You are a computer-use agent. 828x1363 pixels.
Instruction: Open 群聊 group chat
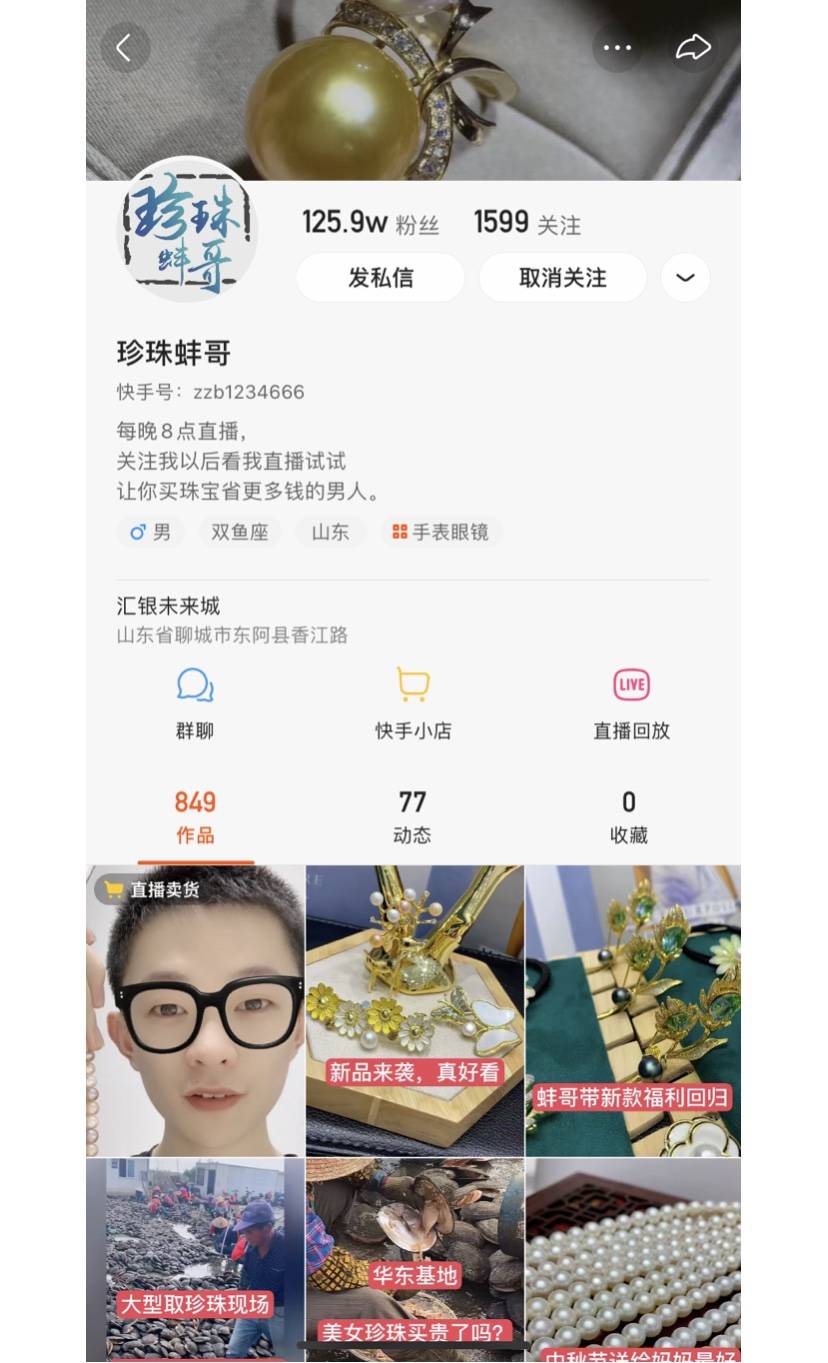195,704
